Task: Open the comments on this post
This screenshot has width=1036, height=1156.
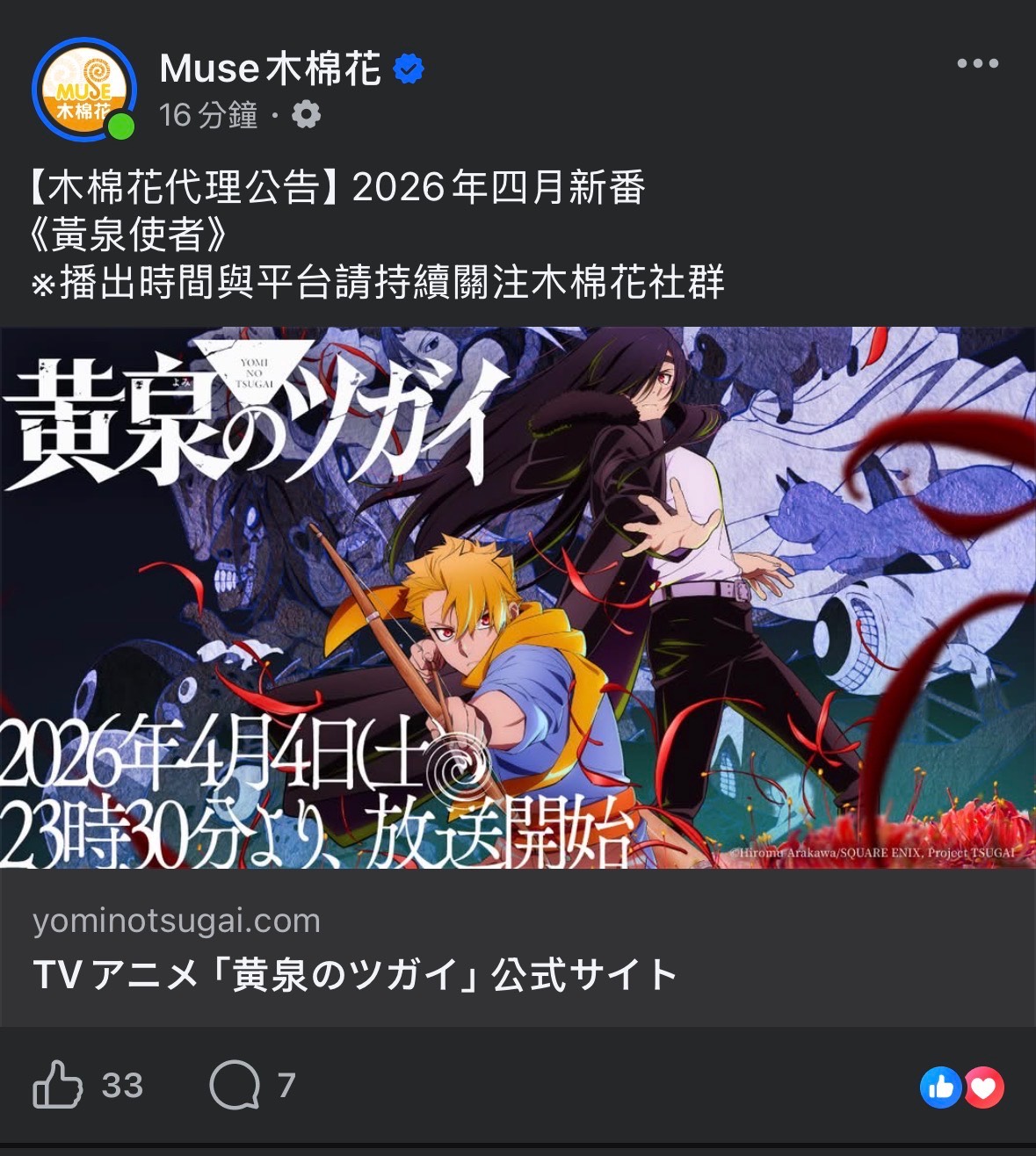Action: click(x=235, y=1085)
